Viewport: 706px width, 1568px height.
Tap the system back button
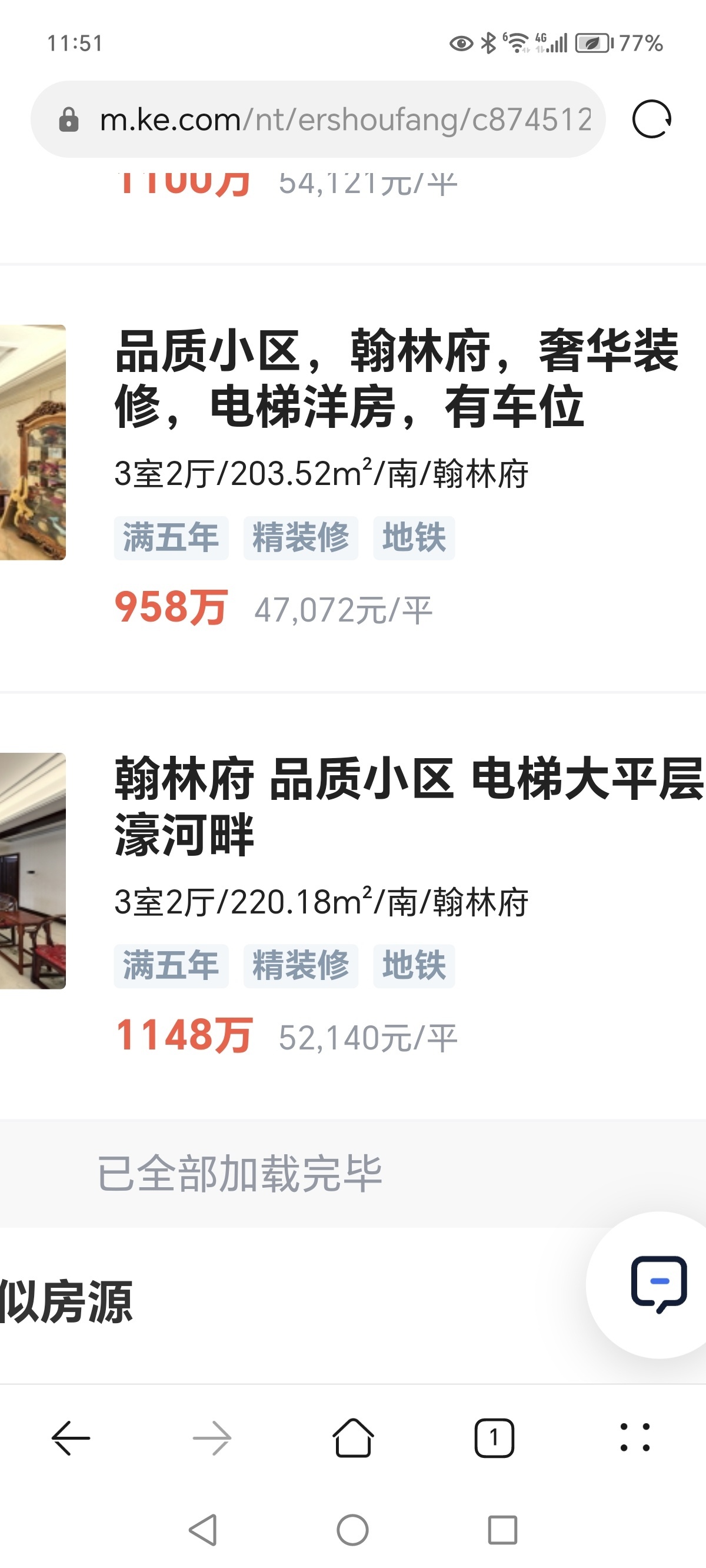pos(202,1529)
